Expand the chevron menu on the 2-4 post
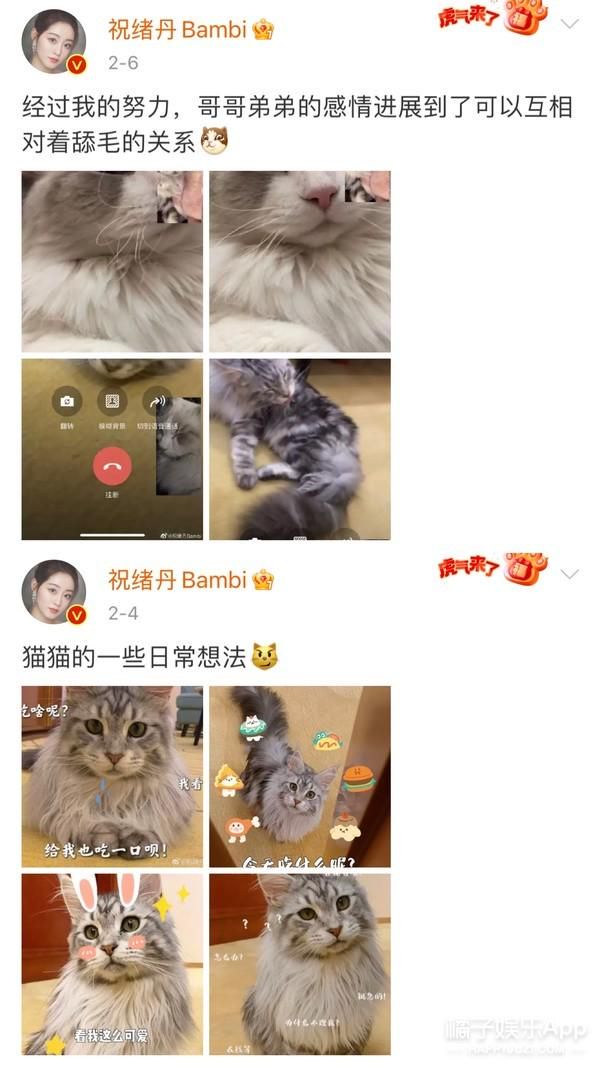 (569, 575)
